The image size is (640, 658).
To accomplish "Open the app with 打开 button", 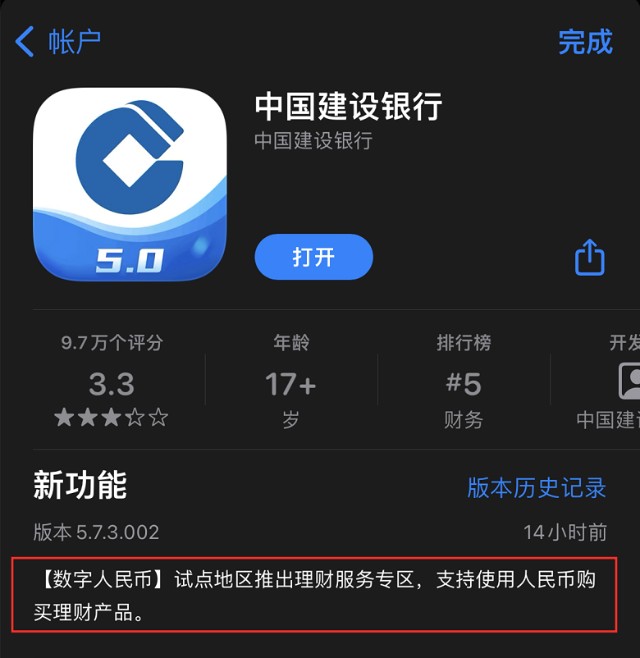I will pyautogui.click(x=313, y=257).
